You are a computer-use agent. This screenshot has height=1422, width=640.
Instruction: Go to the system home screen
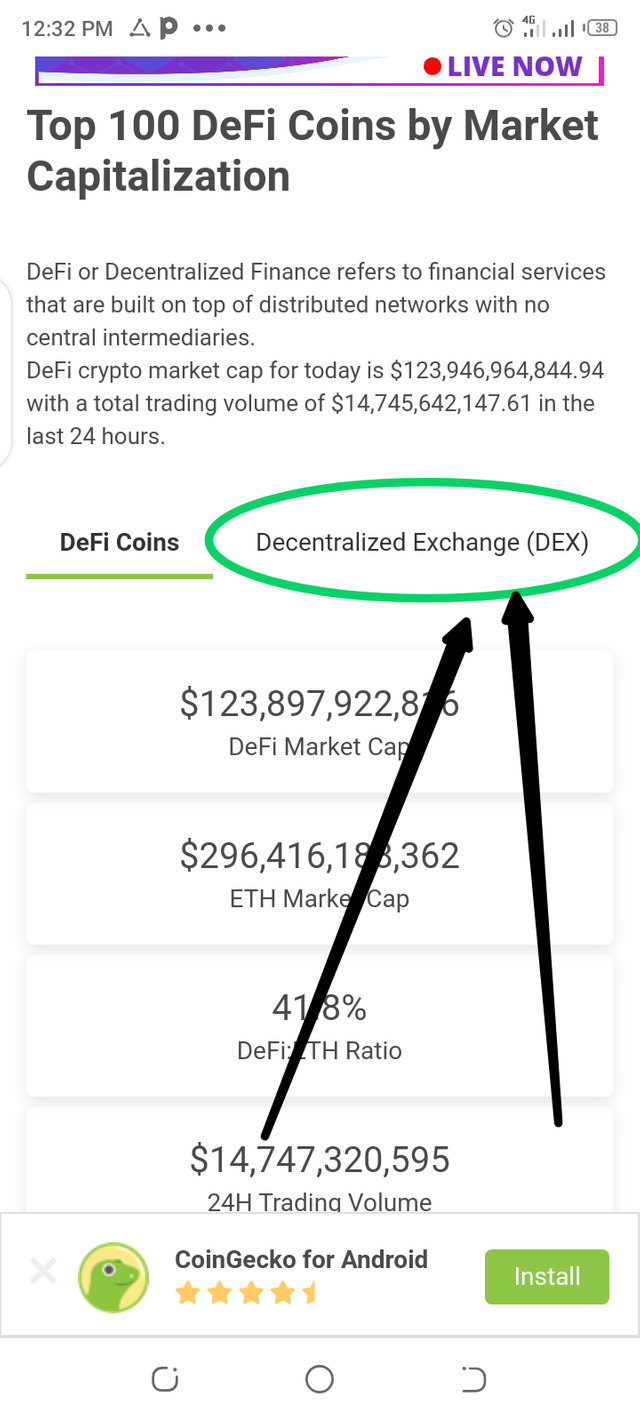click(319, 1380)
